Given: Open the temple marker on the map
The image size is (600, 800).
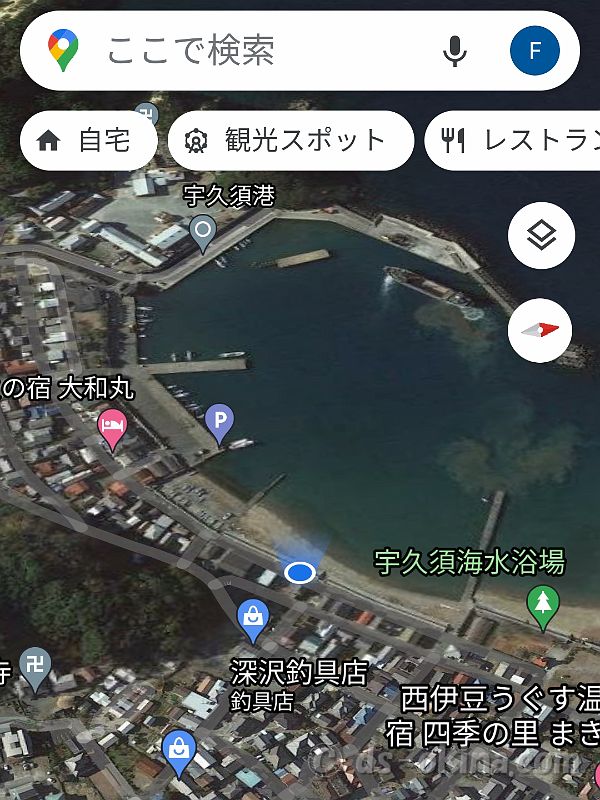Looking at the screenshot, I should coord(36,668).
